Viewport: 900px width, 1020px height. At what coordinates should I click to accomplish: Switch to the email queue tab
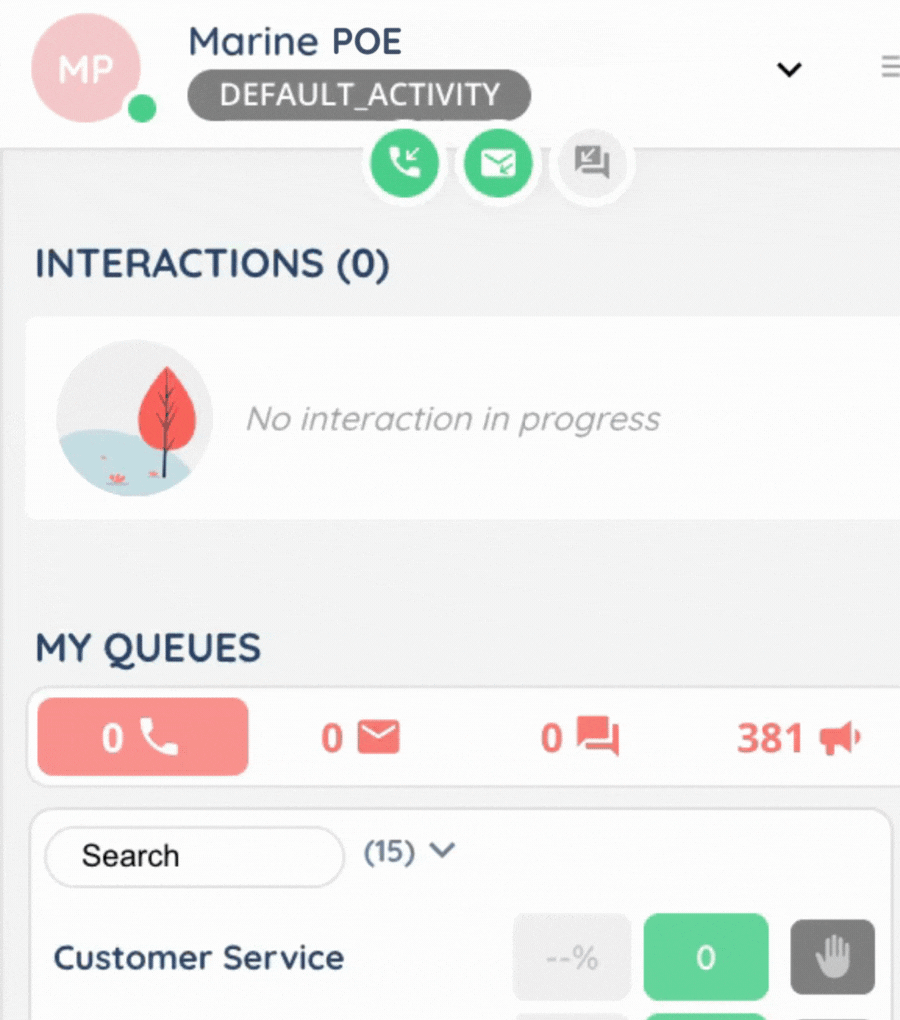click(360, 738)
